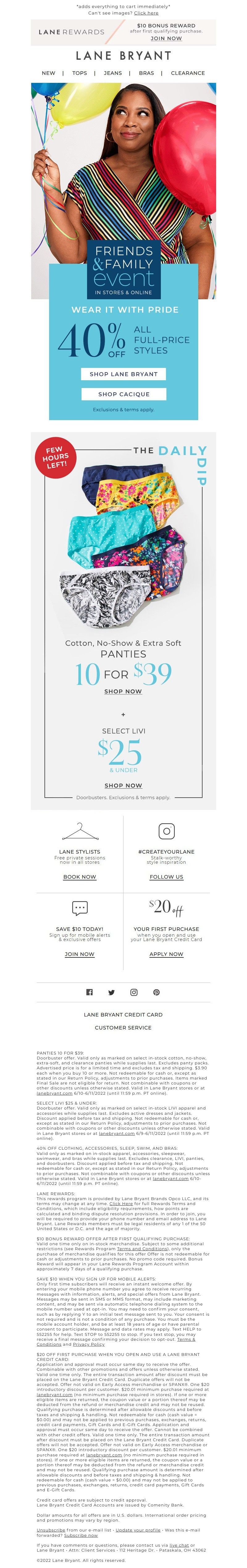Open Lane Bryant Pinterest page

click(x=156, y=992)
